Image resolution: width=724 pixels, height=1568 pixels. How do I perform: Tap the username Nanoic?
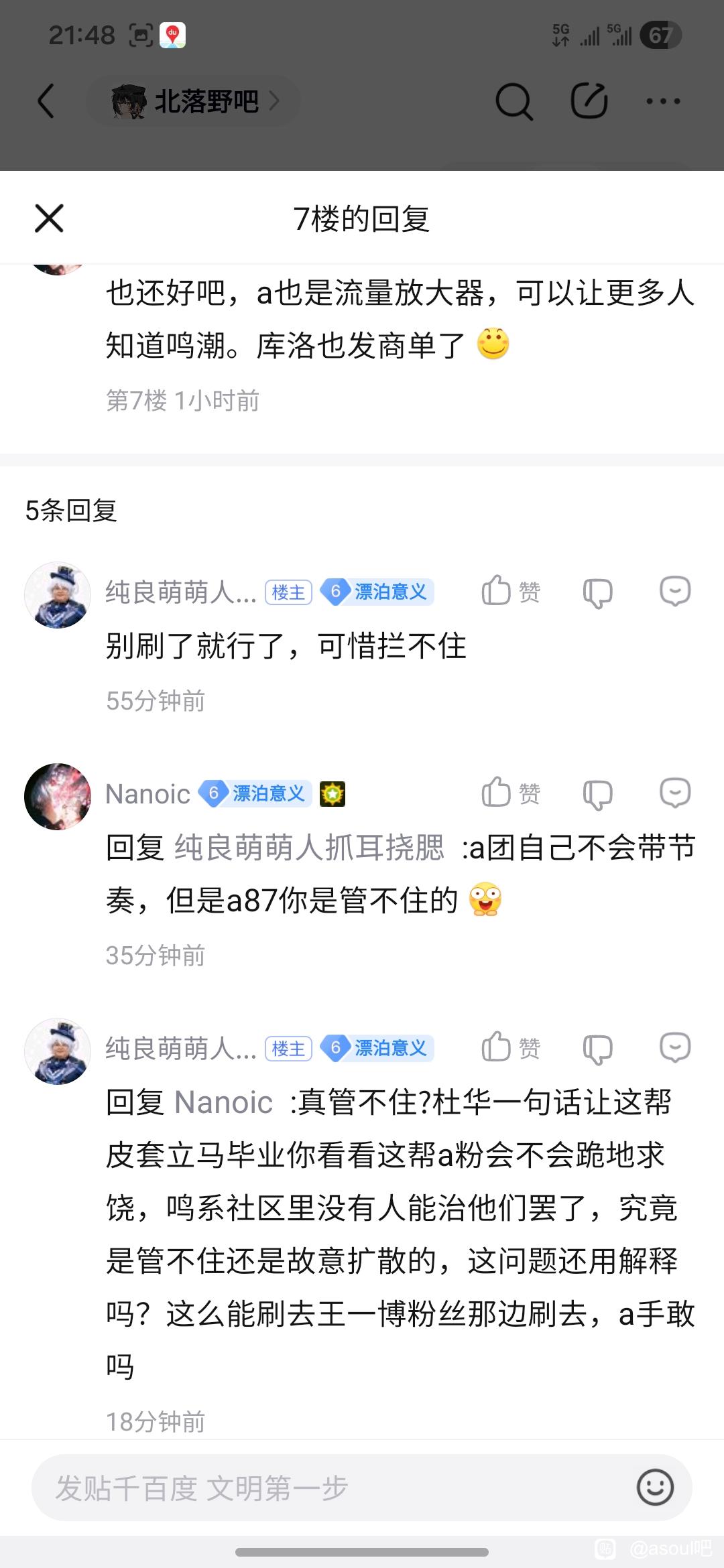pyautogui.click(x=147, y=794)
